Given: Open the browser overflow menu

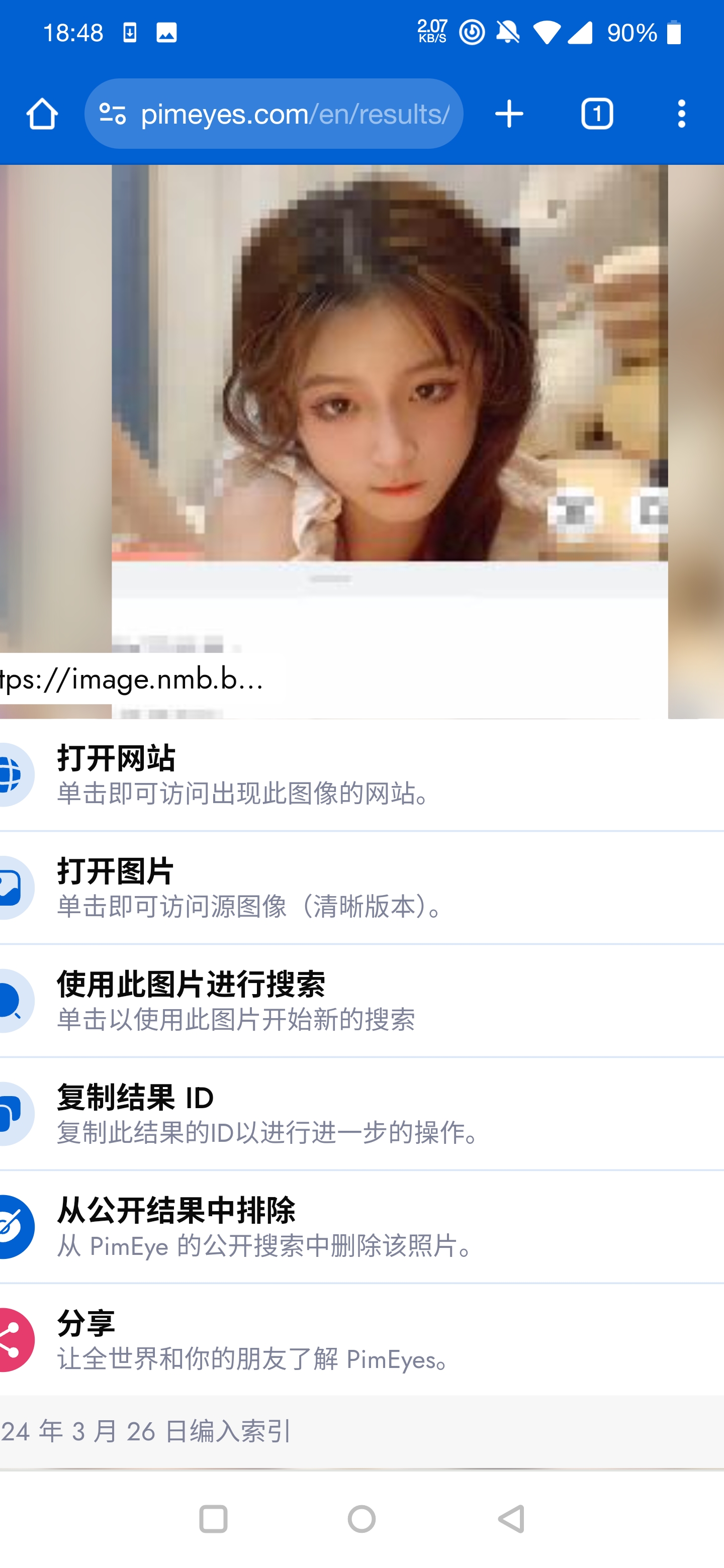Looking at the screenshot, I should coord(681,114).
